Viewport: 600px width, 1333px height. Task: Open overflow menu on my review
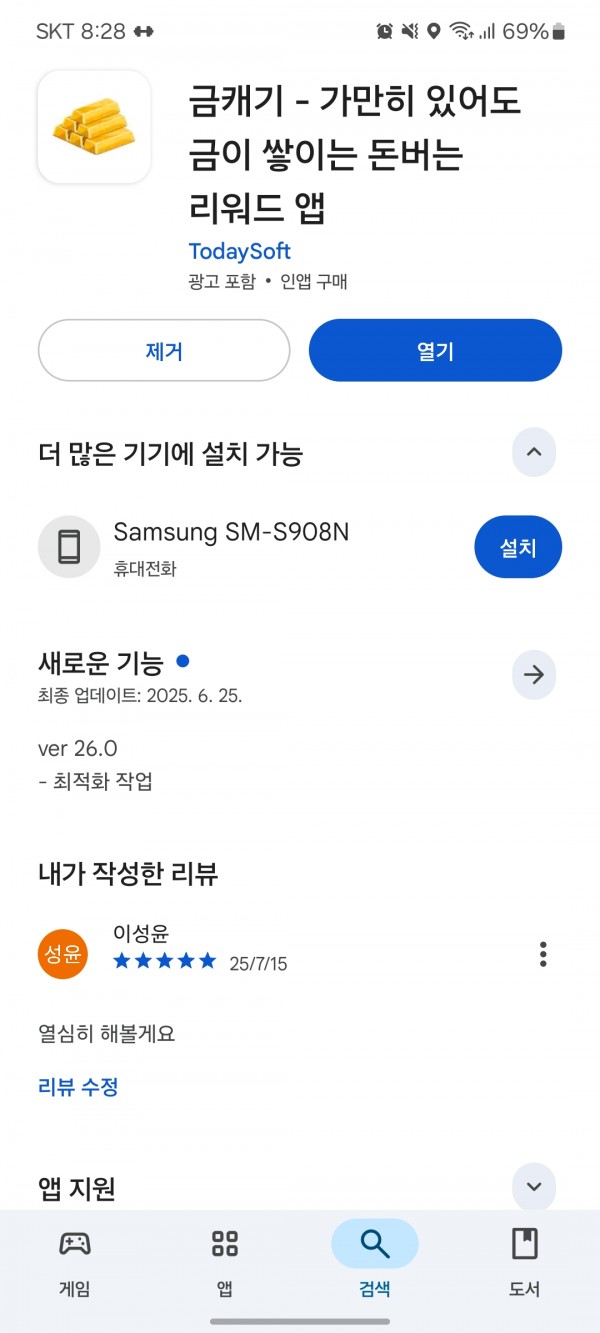(543, 954)
